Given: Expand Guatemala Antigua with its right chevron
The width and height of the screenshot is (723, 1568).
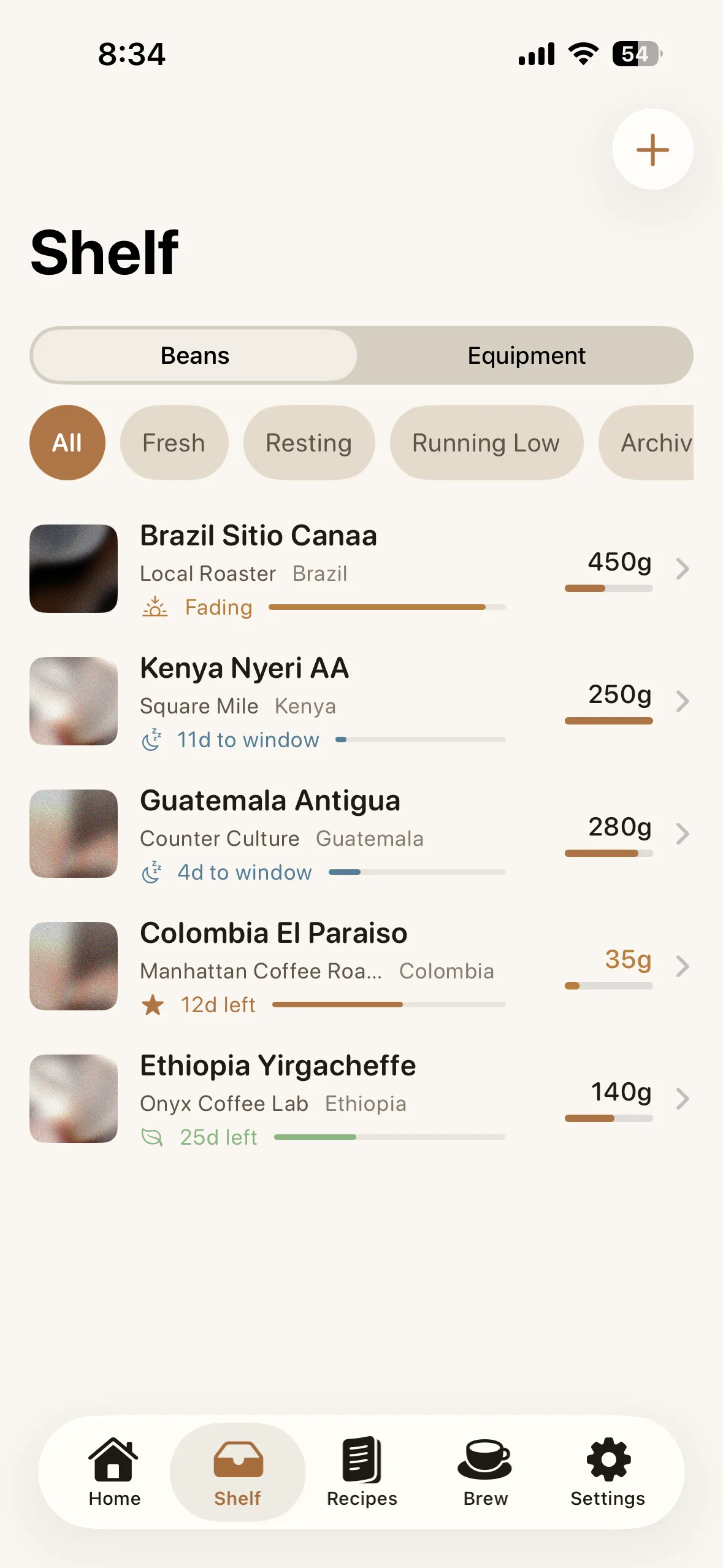Looking at the screenshot, I should (683, 834).
